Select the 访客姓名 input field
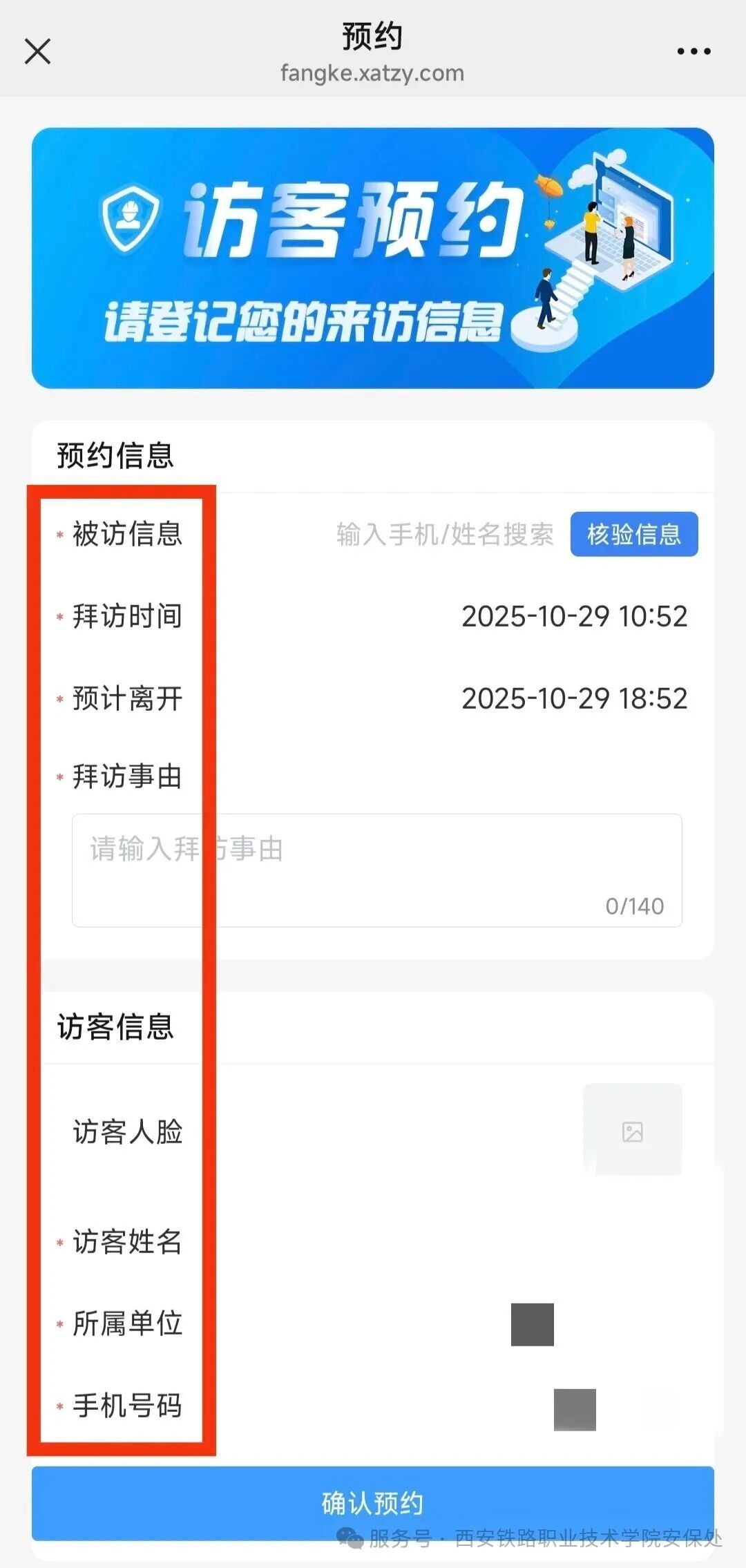 (449, 1241)
